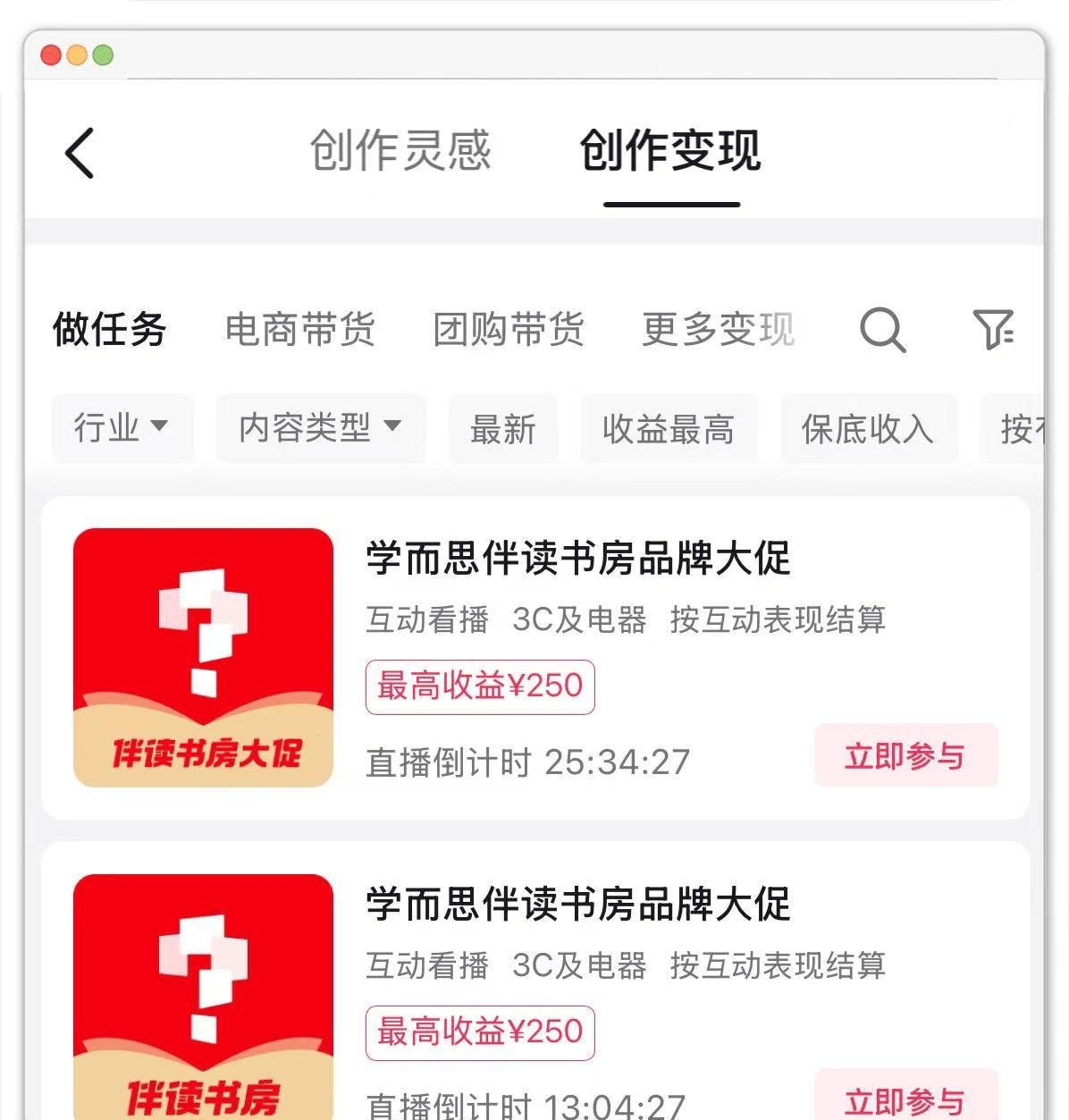Image resolution: width=1069 pixels, height=1120 pixels.
Task: Apply the 收益最高 filter chip
Action: tap(669, 429)
